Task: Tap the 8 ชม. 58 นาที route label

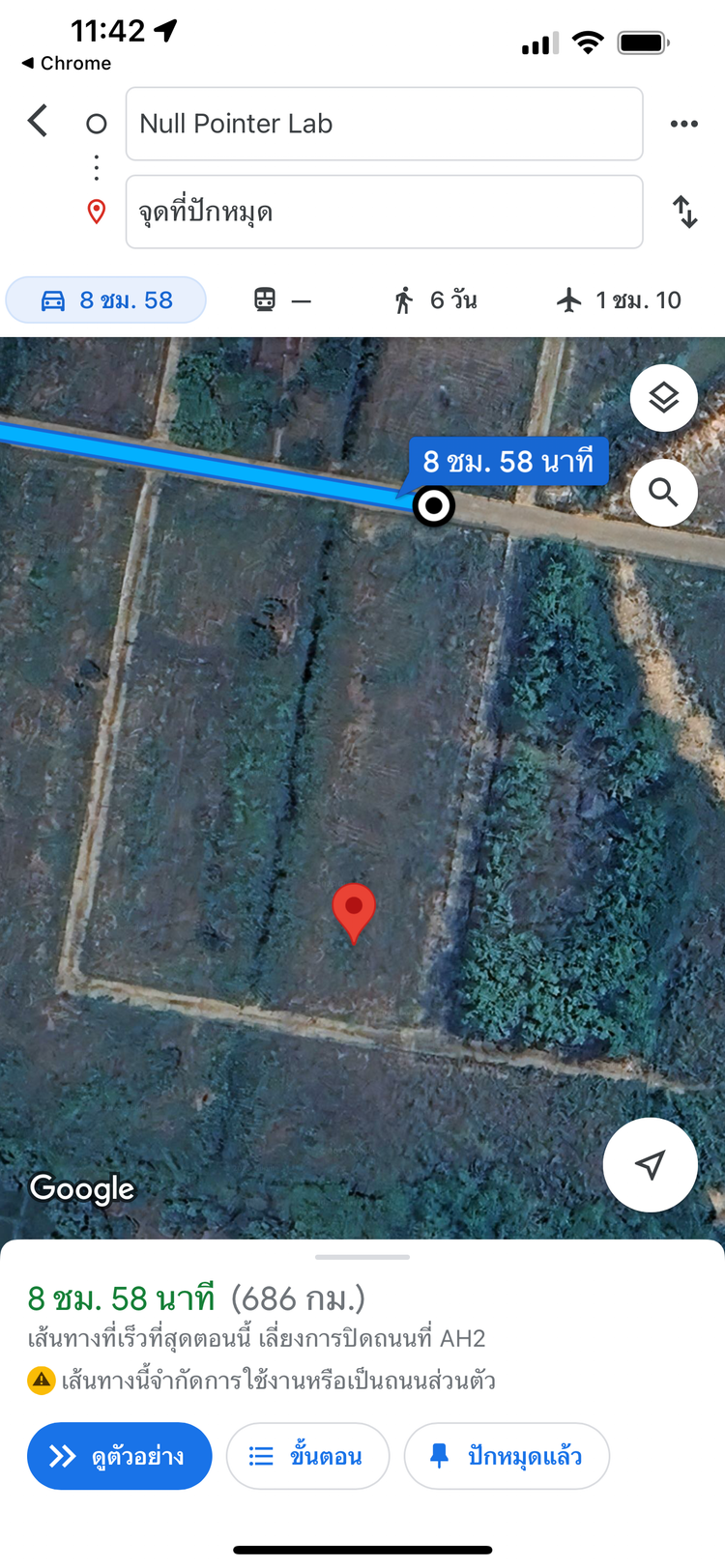Action: click(508, 462)
